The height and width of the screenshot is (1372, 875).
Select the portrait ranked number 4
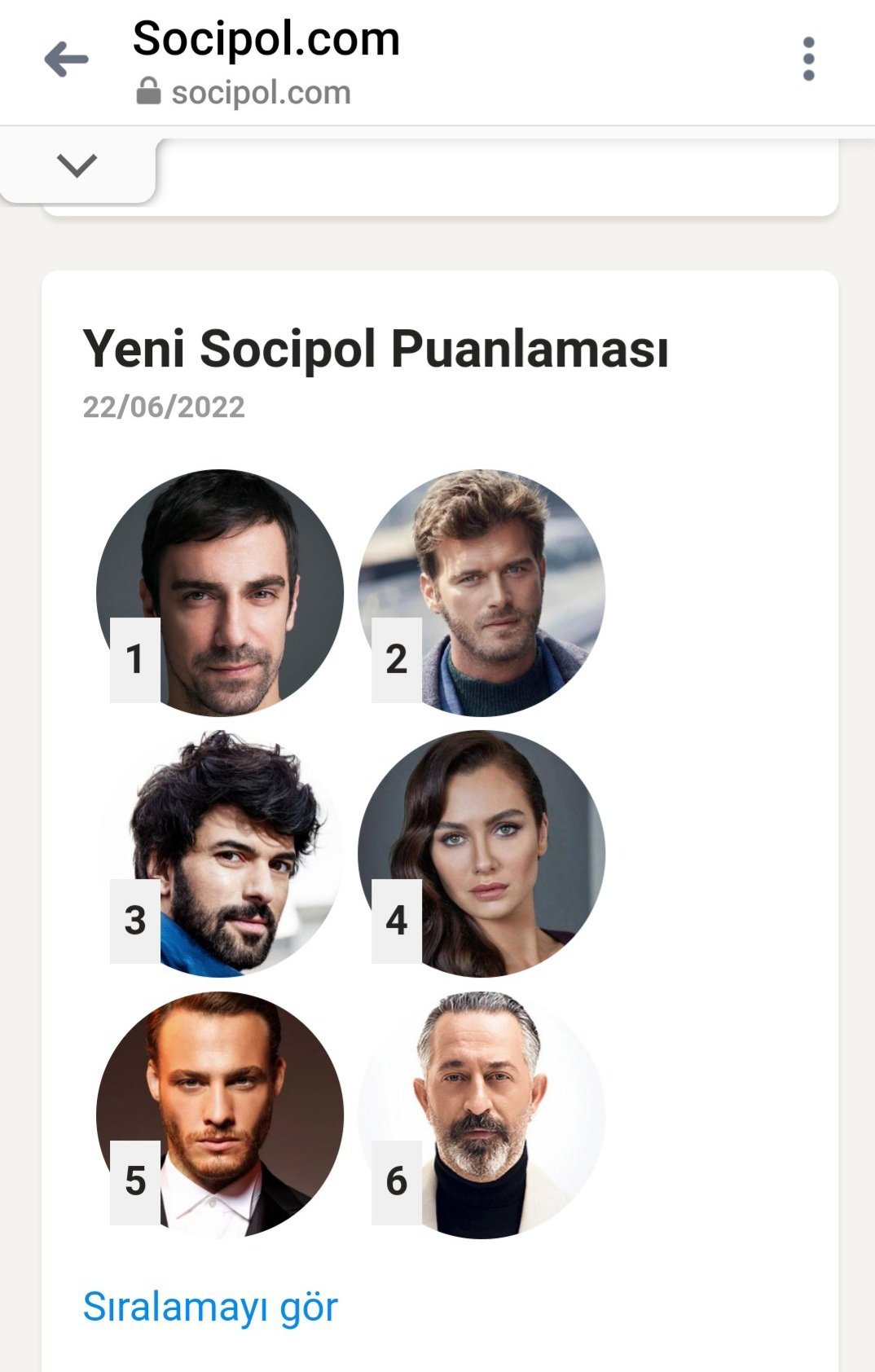481,853
